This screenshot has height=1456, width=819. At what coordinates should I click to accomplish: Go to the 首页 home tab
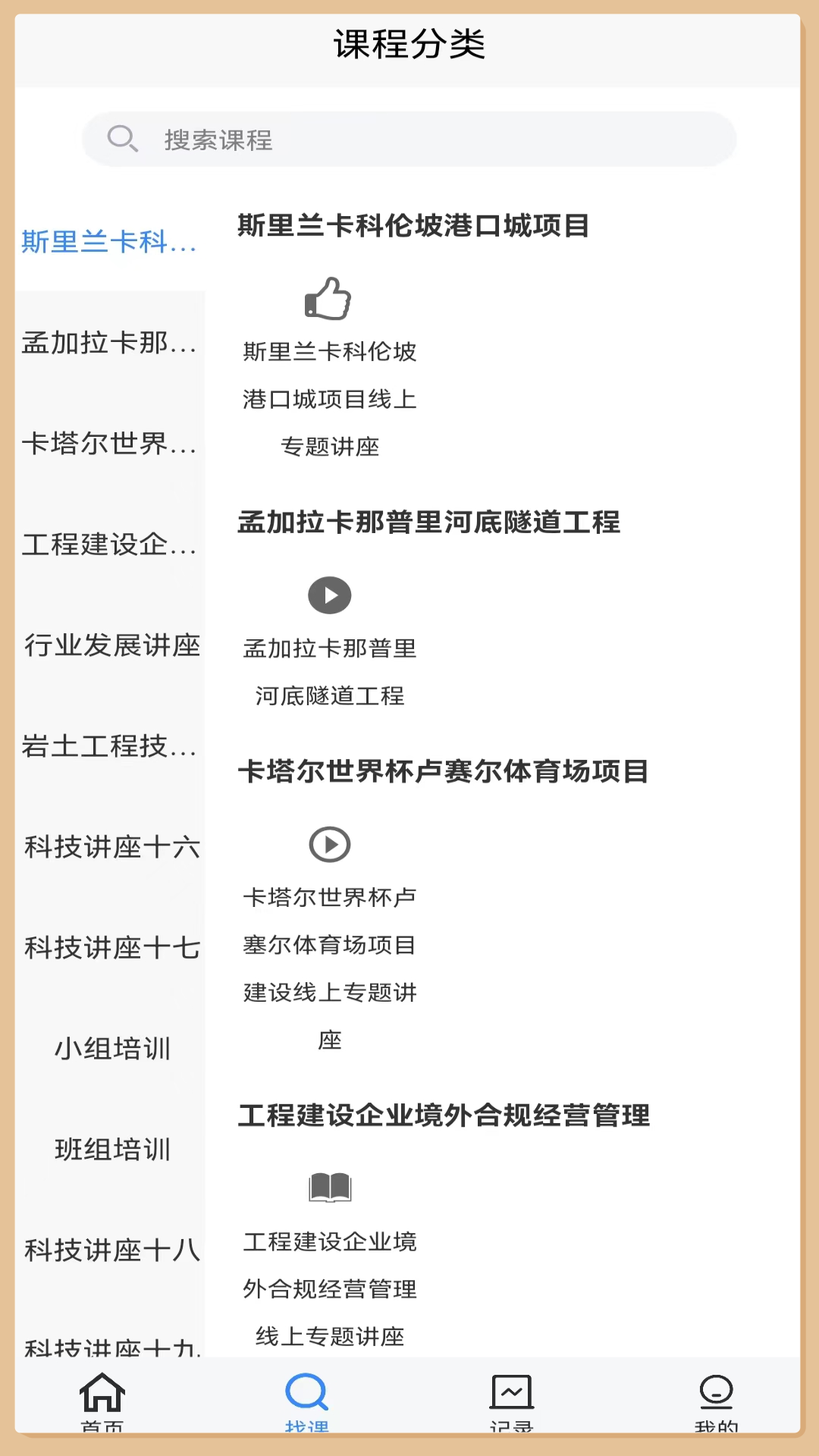coord(102,1401)
